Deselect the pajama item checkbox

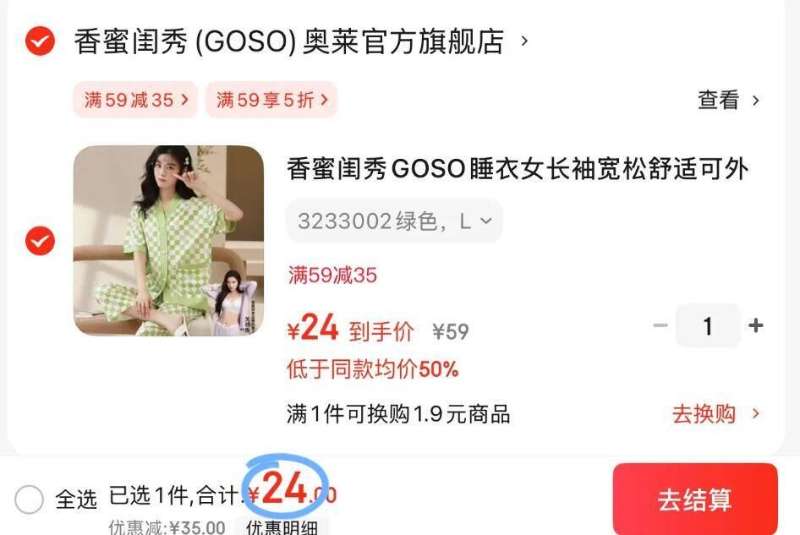point(40,241)
